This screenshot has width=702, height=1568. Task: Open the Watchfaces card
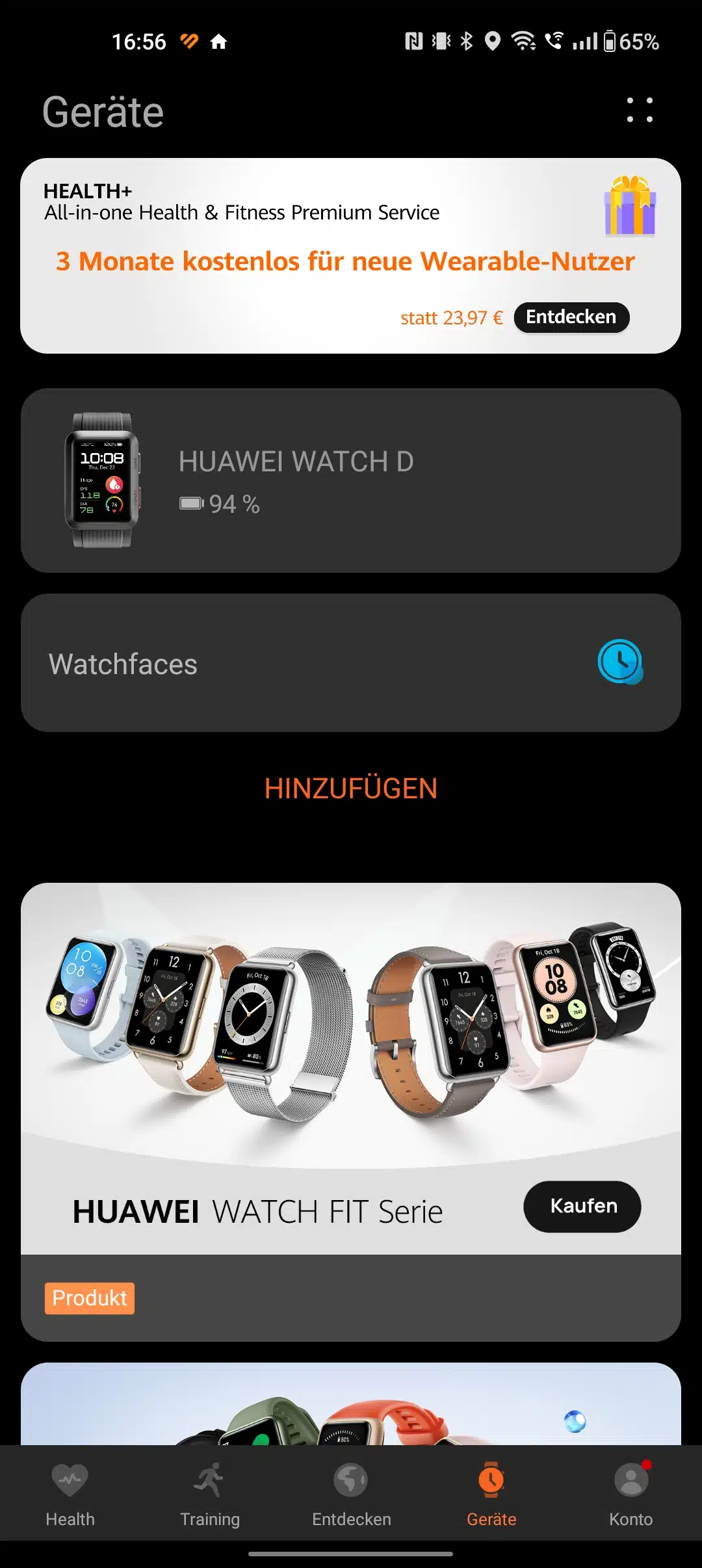point(351,663)
